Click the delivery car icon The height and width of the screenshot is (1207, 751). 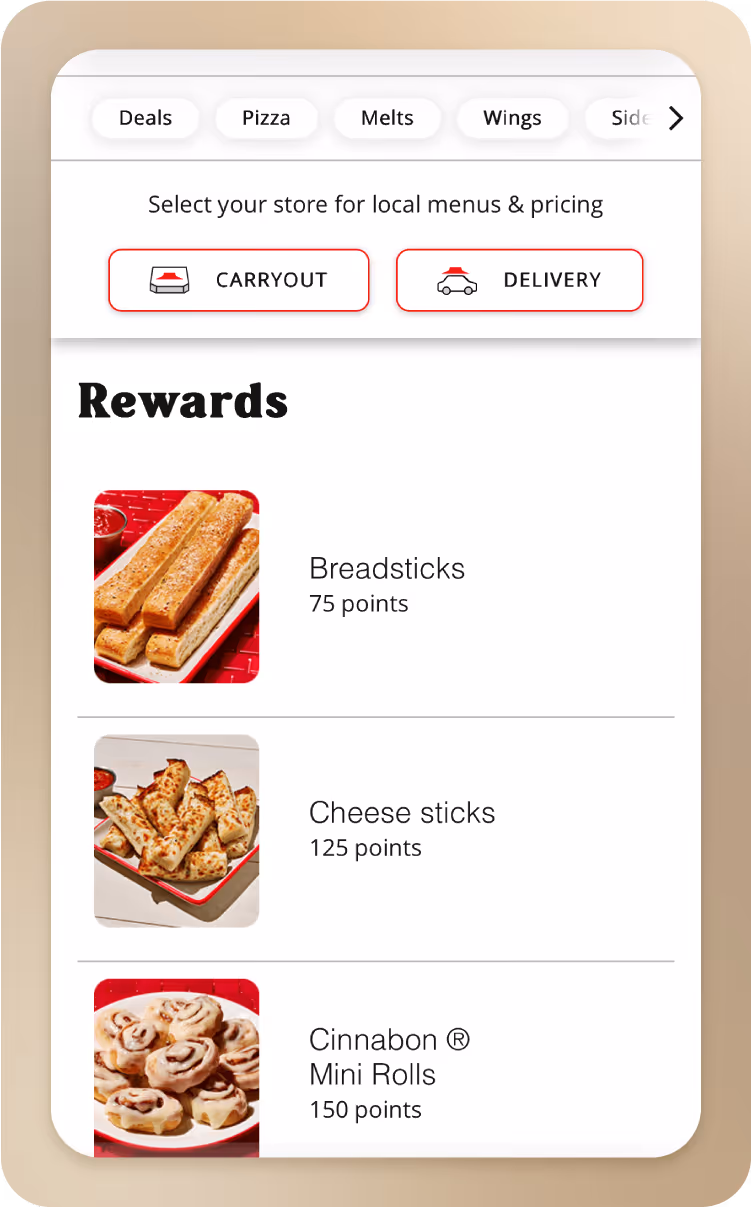coord(456,280)
